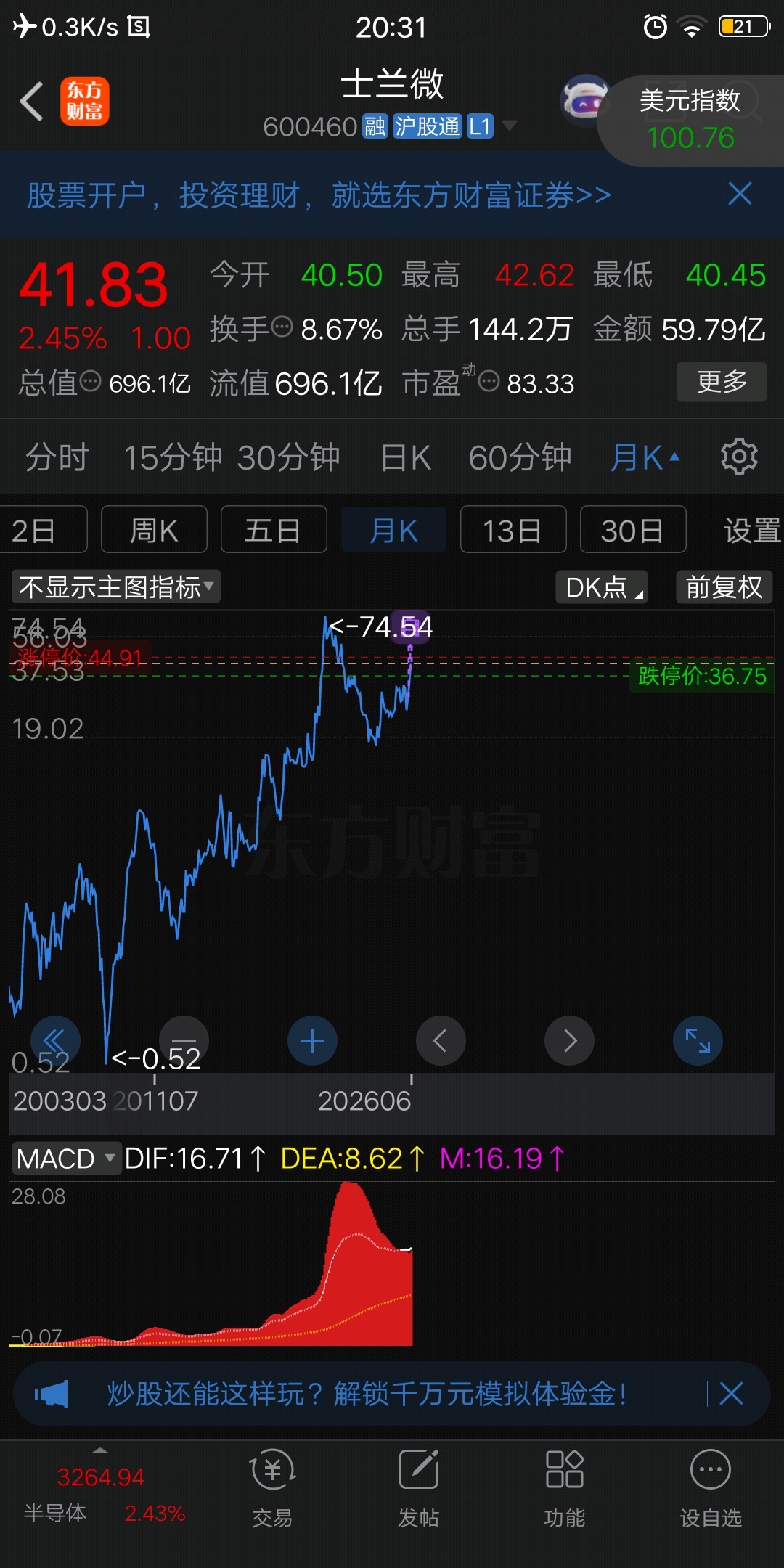Dismiss the 模拟体验金 promotion banner
The image size is (784, 1568).
(731, 1394)
